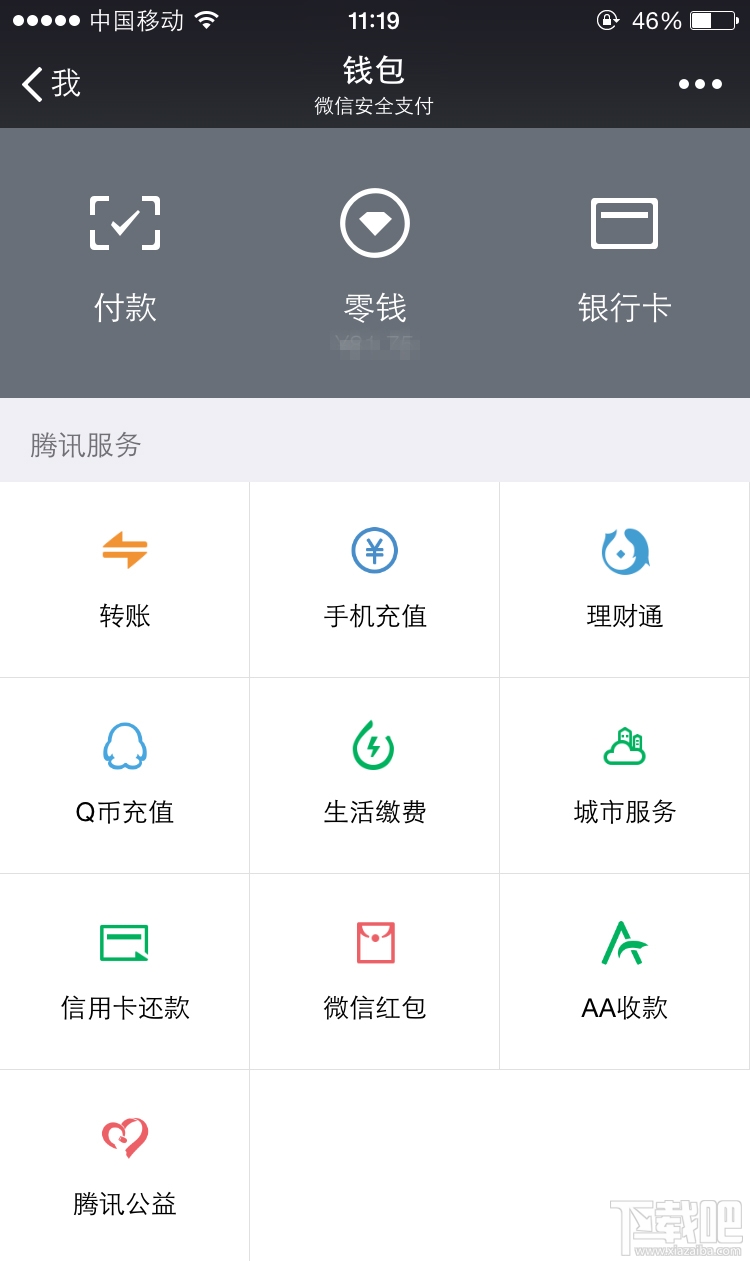Tap the 钱包 title area
Viewport: 750px width, 1261px height.
[374, 71]
